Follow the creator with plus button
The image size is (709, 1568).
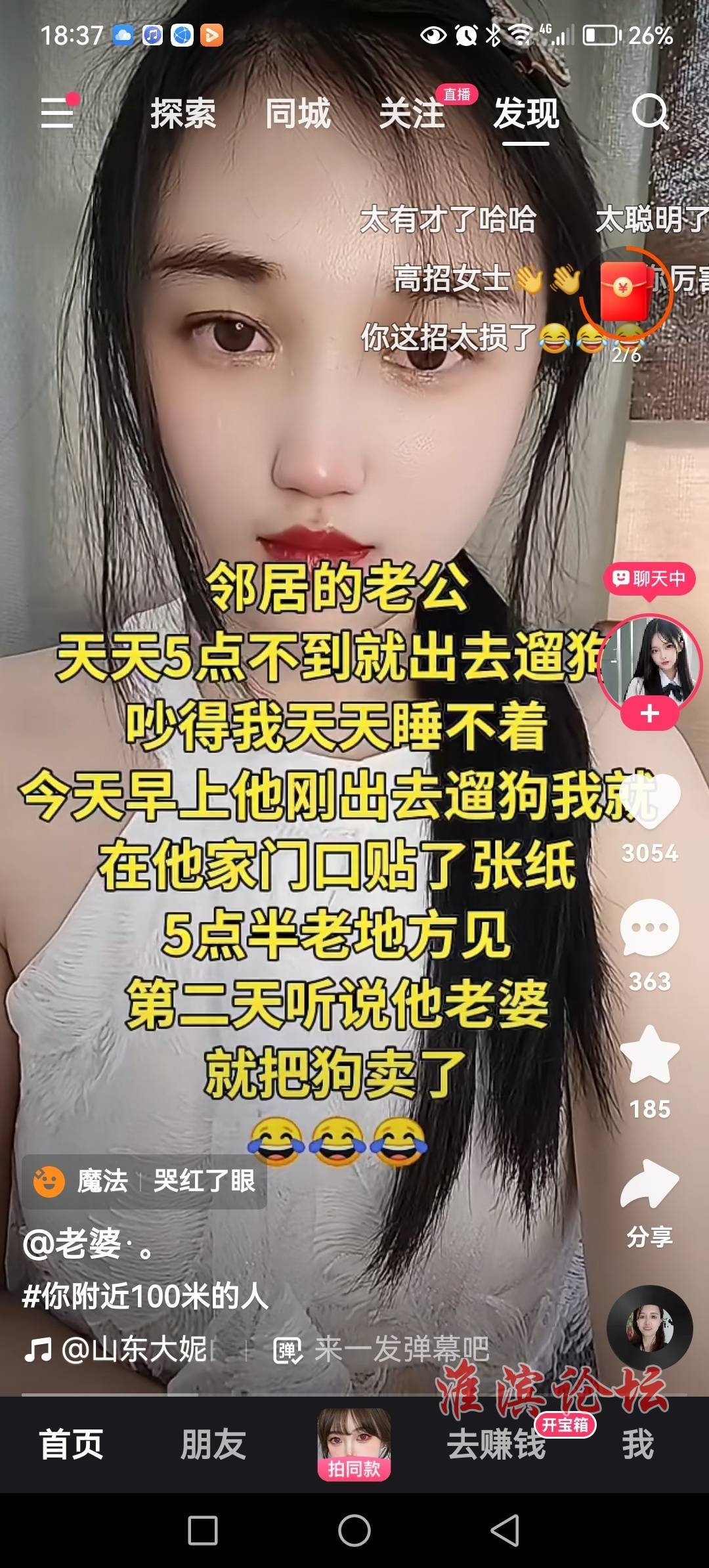pyautogui.click(x=650, y=714)
